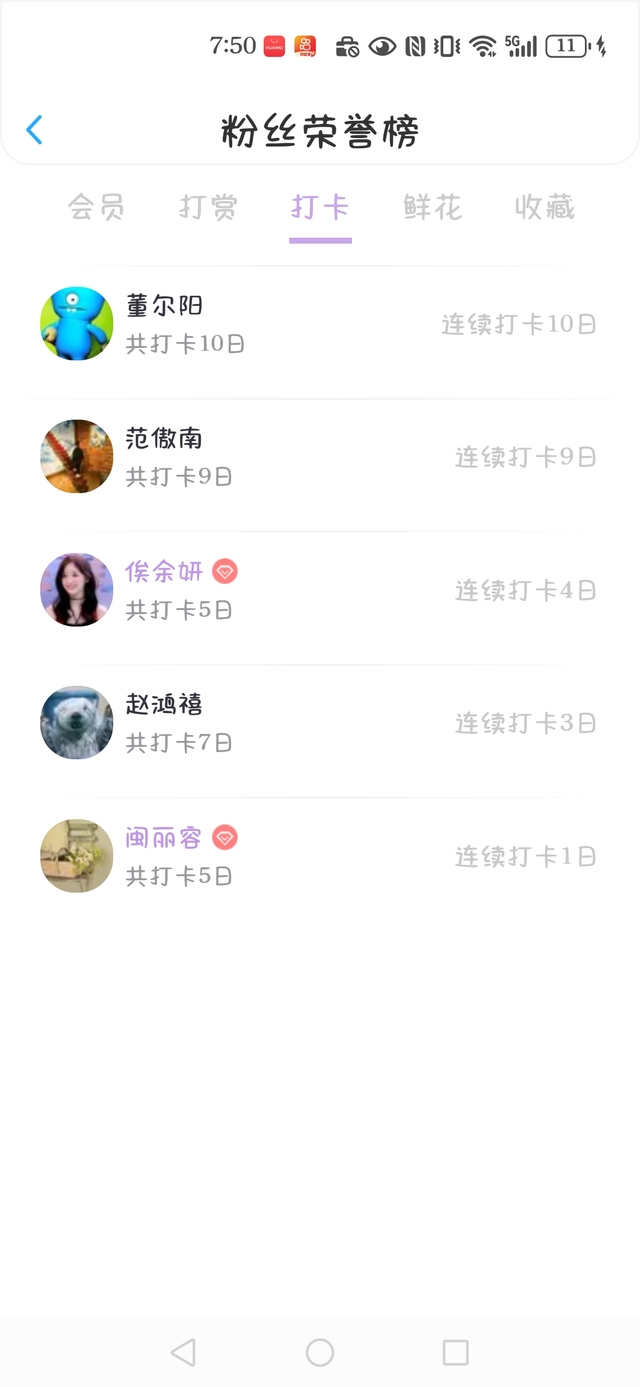This screenshot has width=640, height=1387.
Task: Switch to the 鲜花 tab
Action: [x=432, y=208]
